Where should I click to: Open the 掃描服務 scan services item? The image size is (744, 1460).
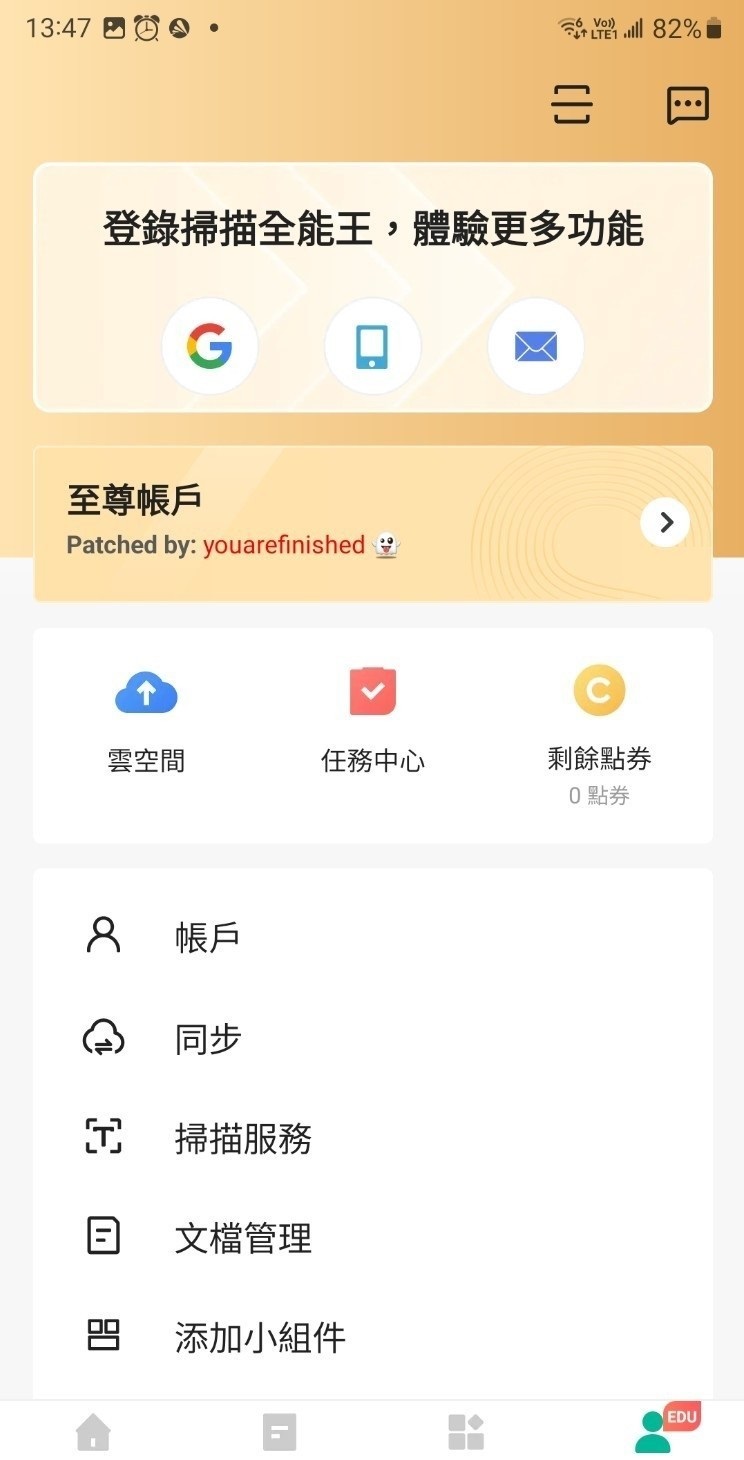pos(243,1139)
